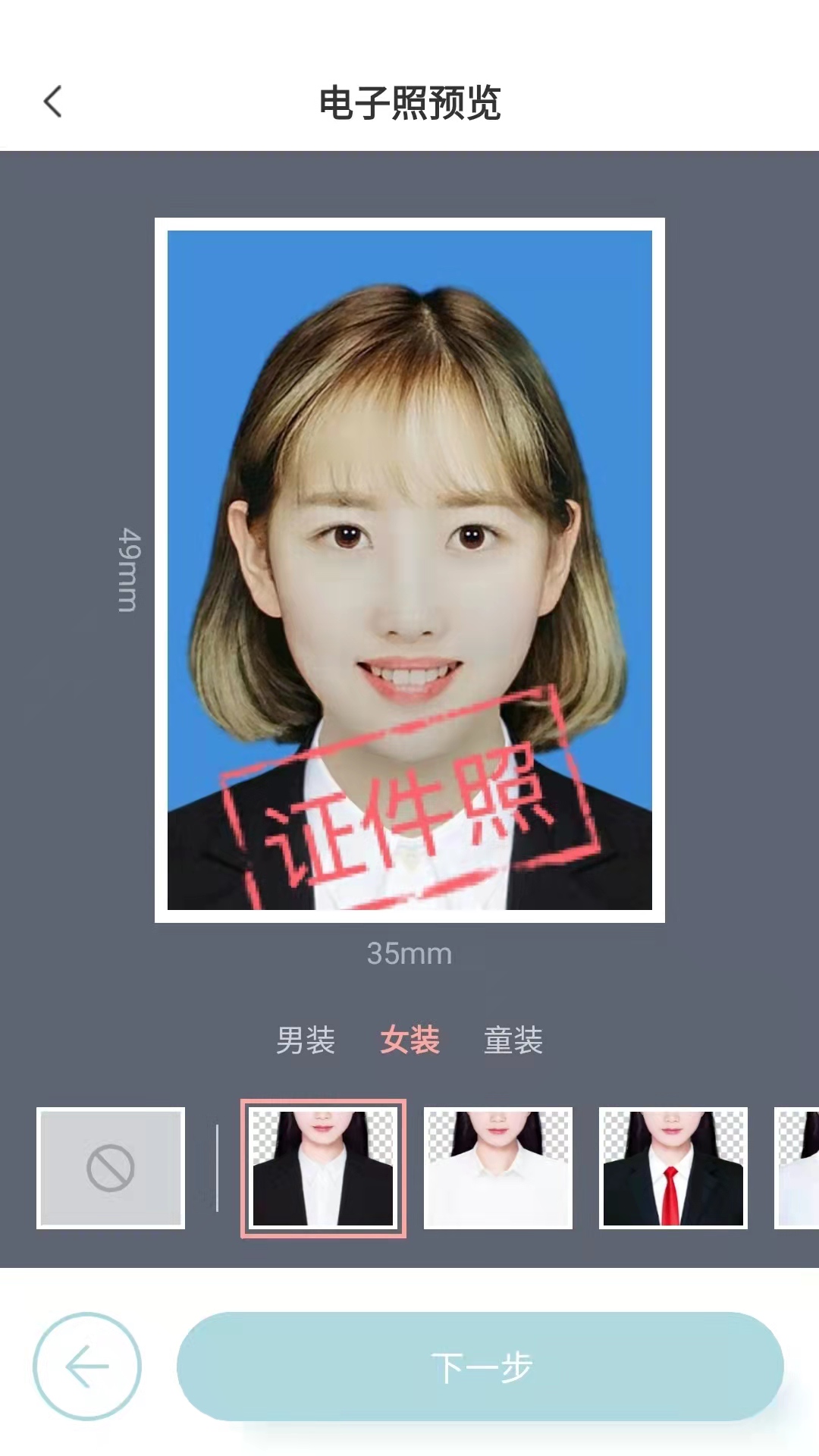The image size is (819, 1456).
Task: Switch to the 童装 tab
Action: pyautogui.click(x=513, y=1040)
